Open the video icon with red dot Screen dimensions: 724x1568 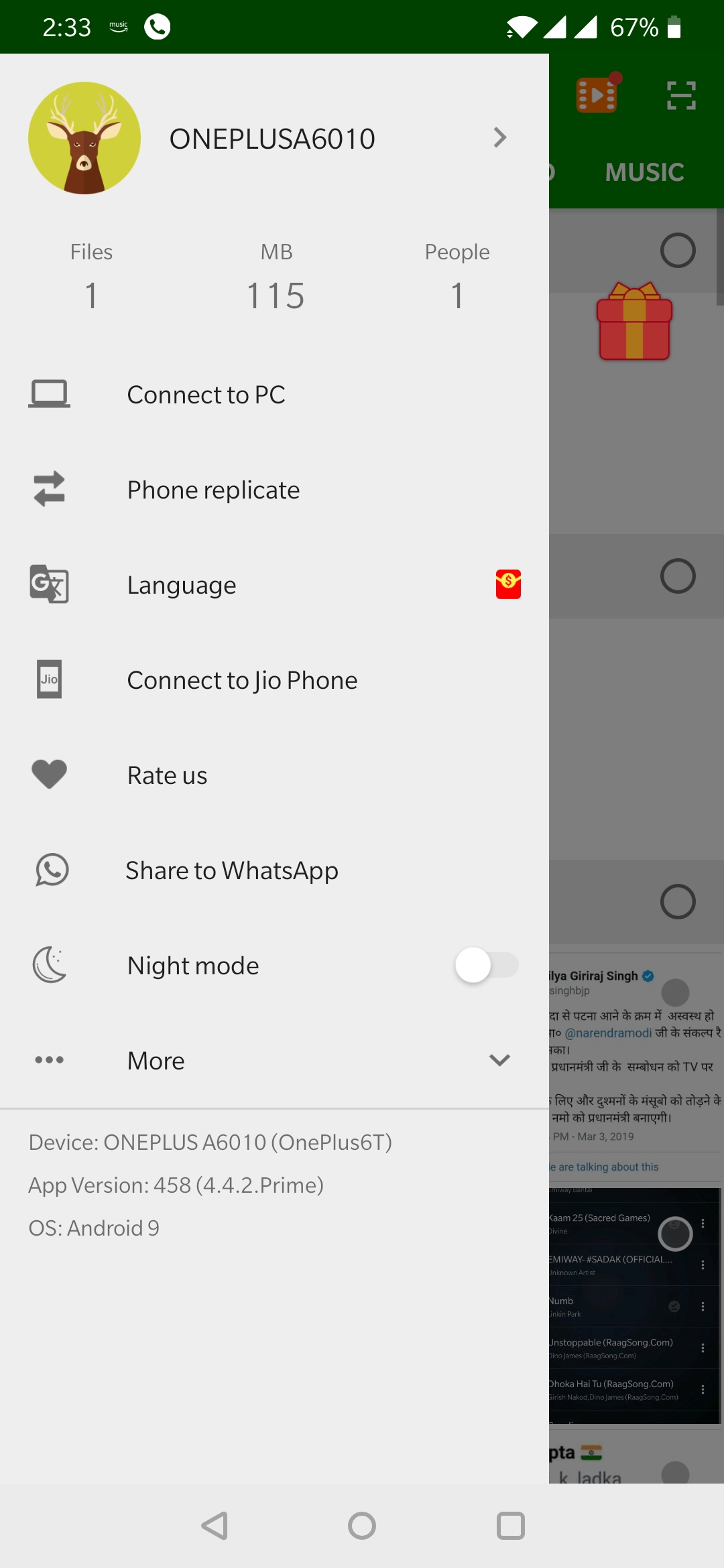(597, 94)
